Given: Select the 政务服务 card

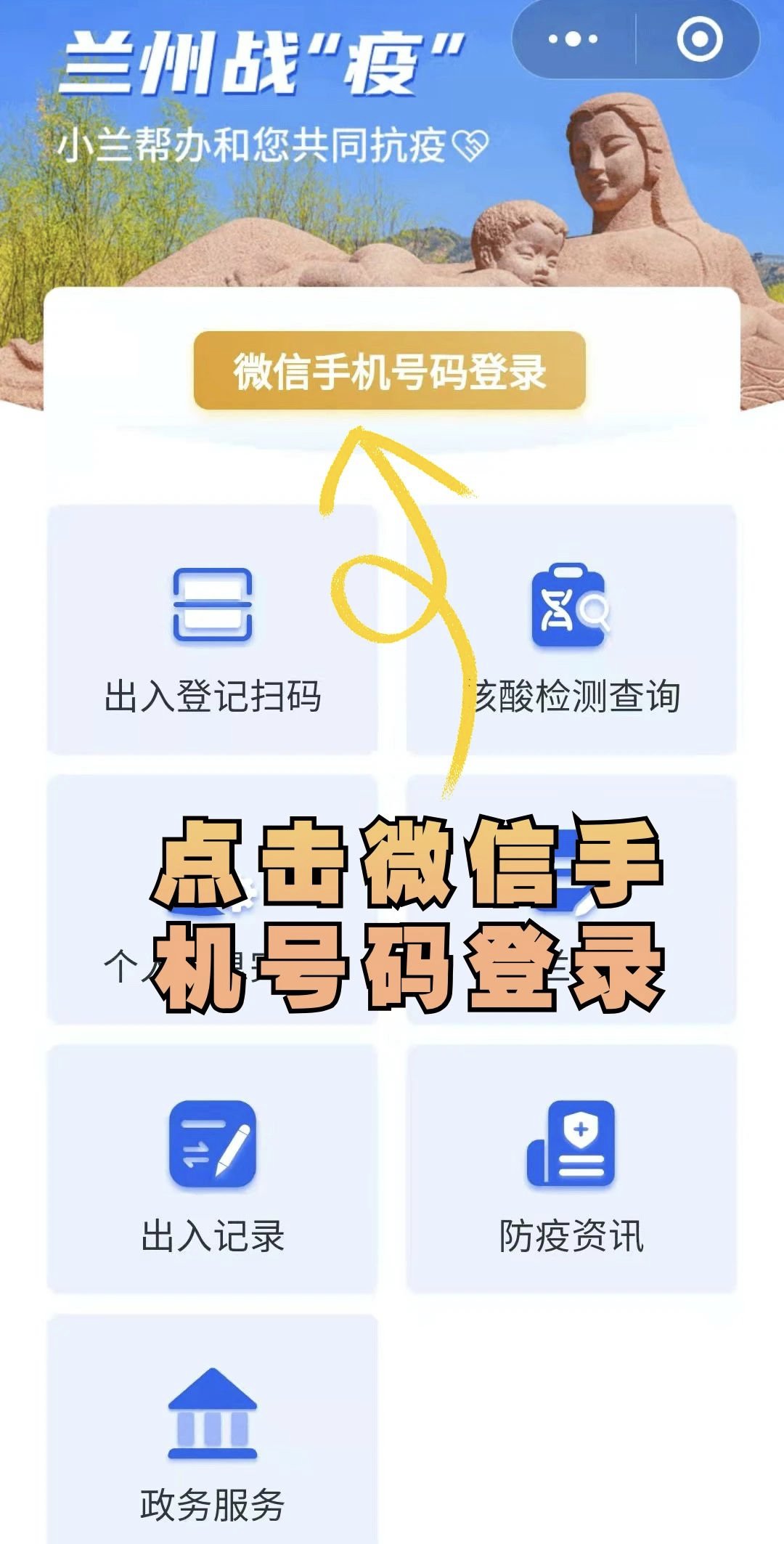Looking at the screenshot, I should tap(212, 1434).
